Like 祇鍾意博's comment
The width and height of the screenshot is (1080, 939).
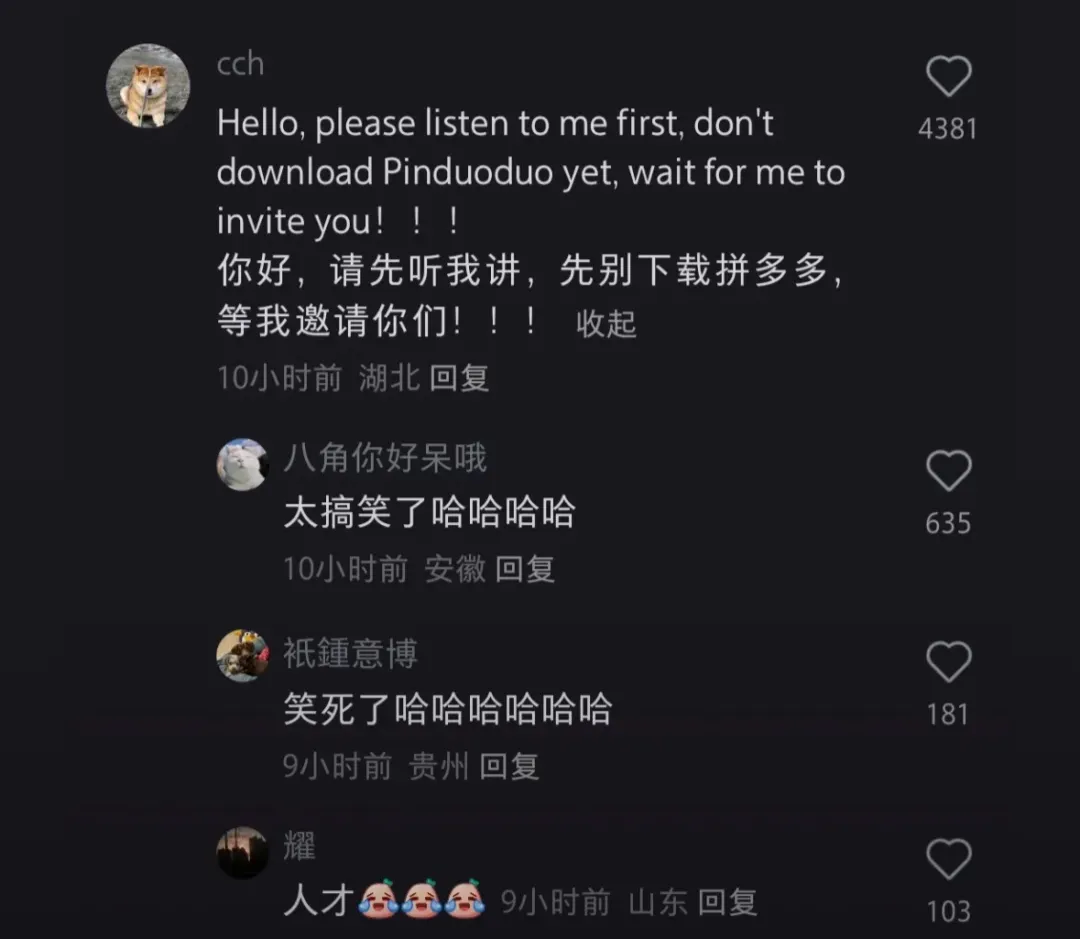point(948,663)
